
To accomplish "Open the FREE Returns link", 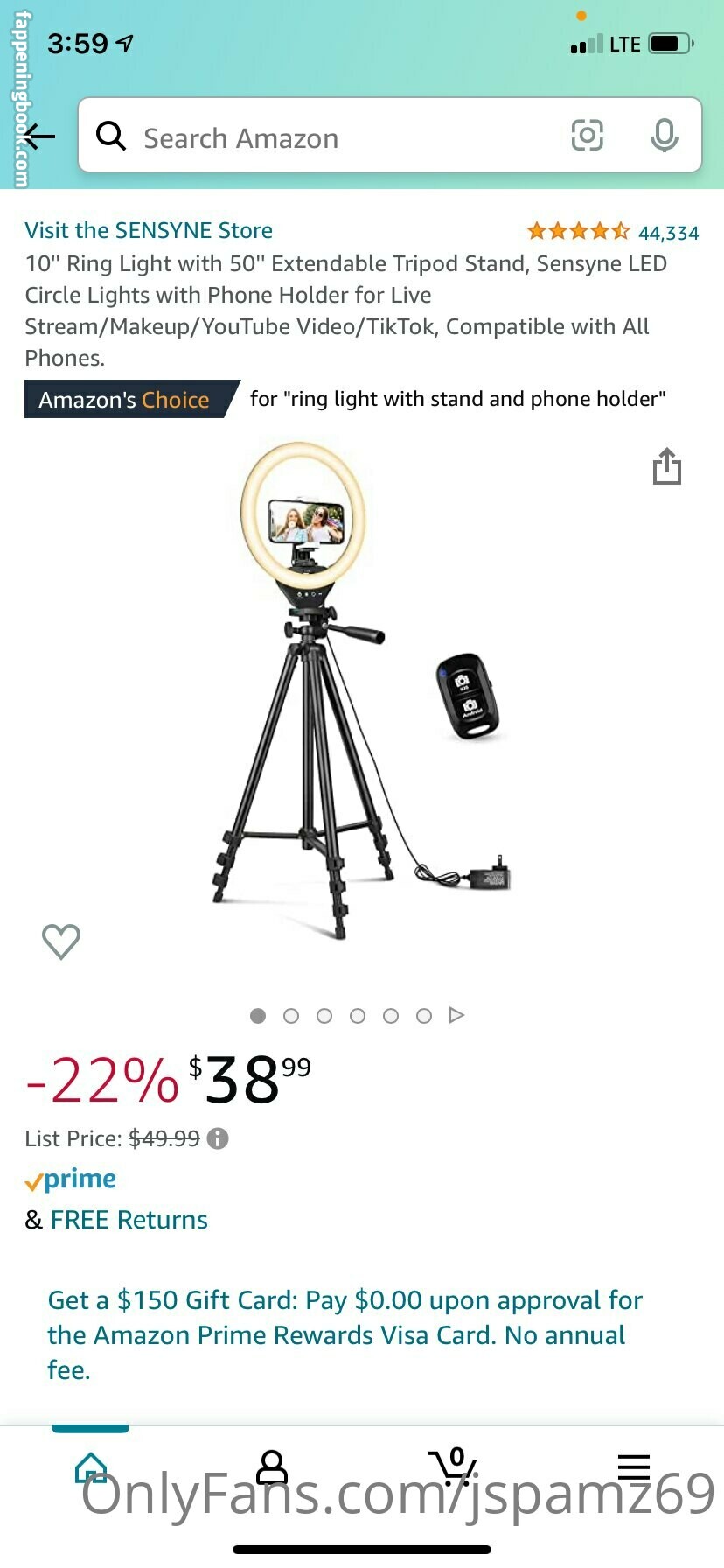I will (x=129, y=1220).
